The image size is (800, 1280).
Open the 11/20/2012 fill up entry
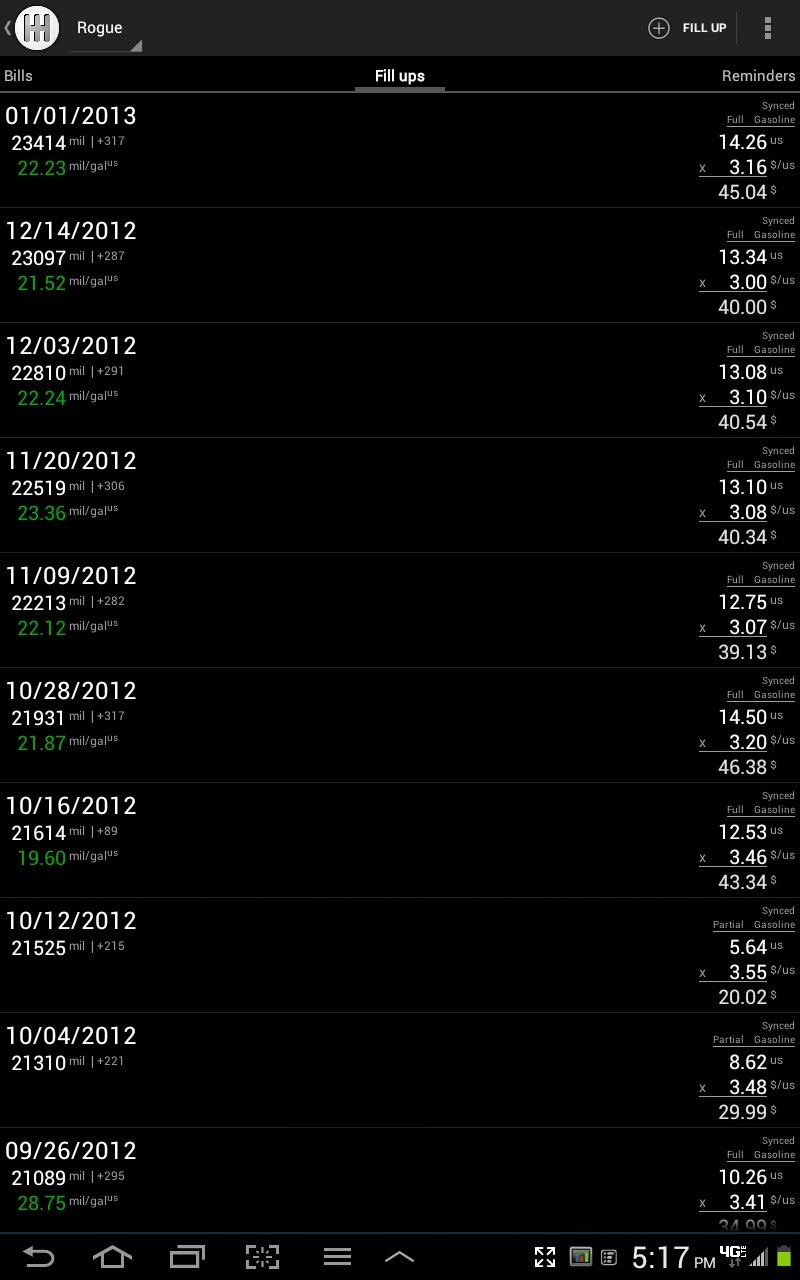click(x=400, y=496)
